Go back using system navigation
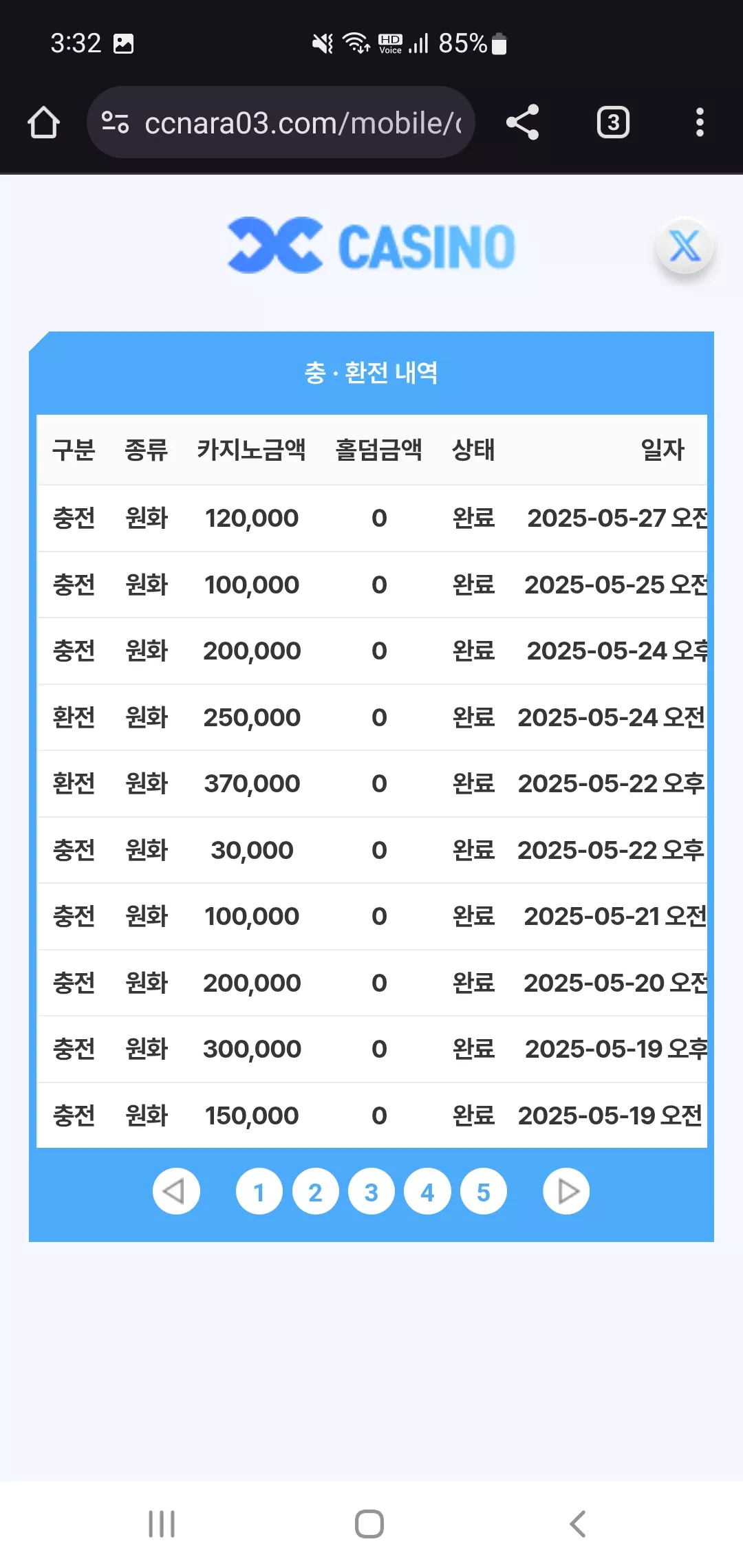This screenshot has width=743, height=1568. pos(578,1523)
